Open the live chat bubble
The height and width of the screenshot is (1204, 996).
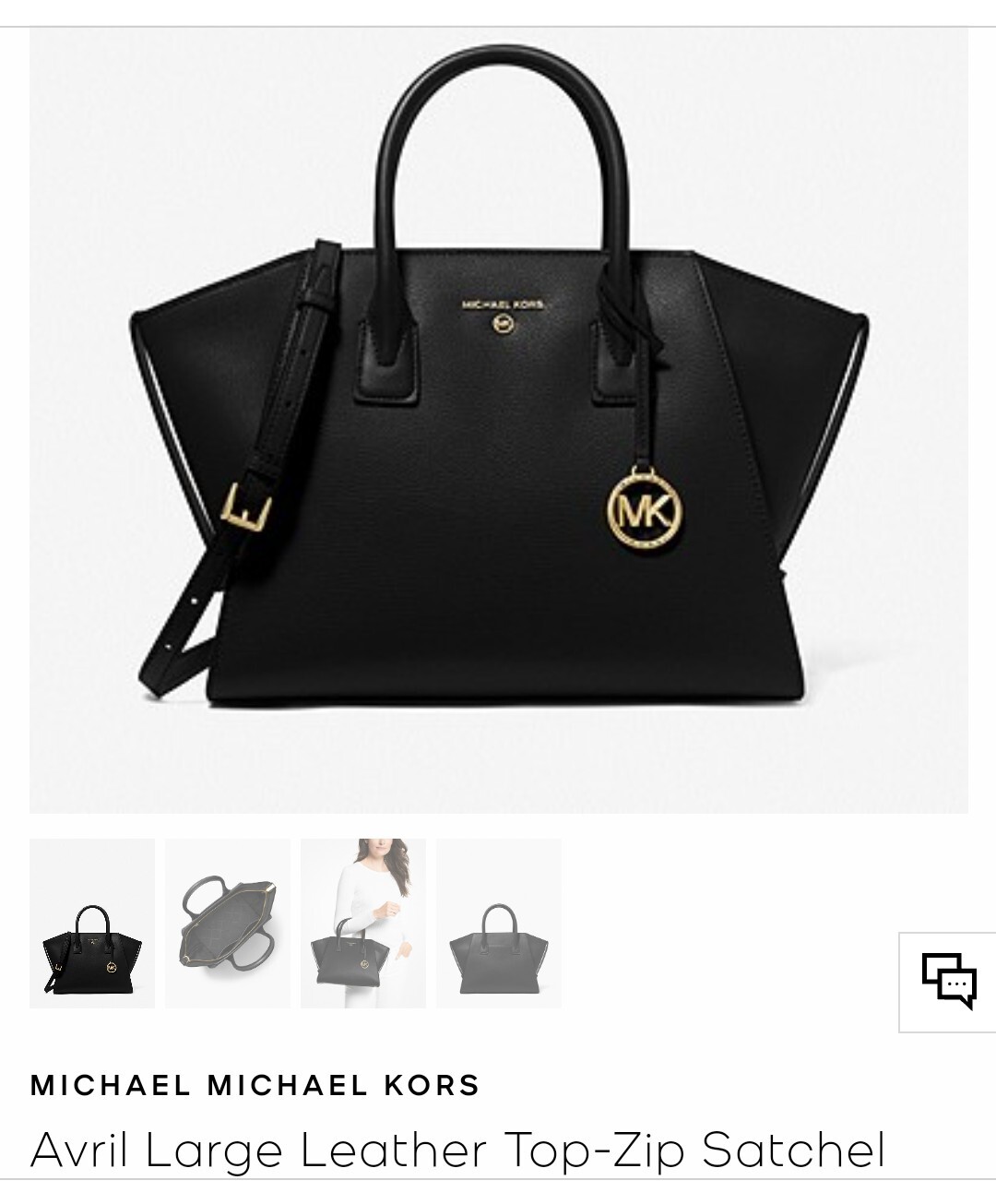[949, 982]
